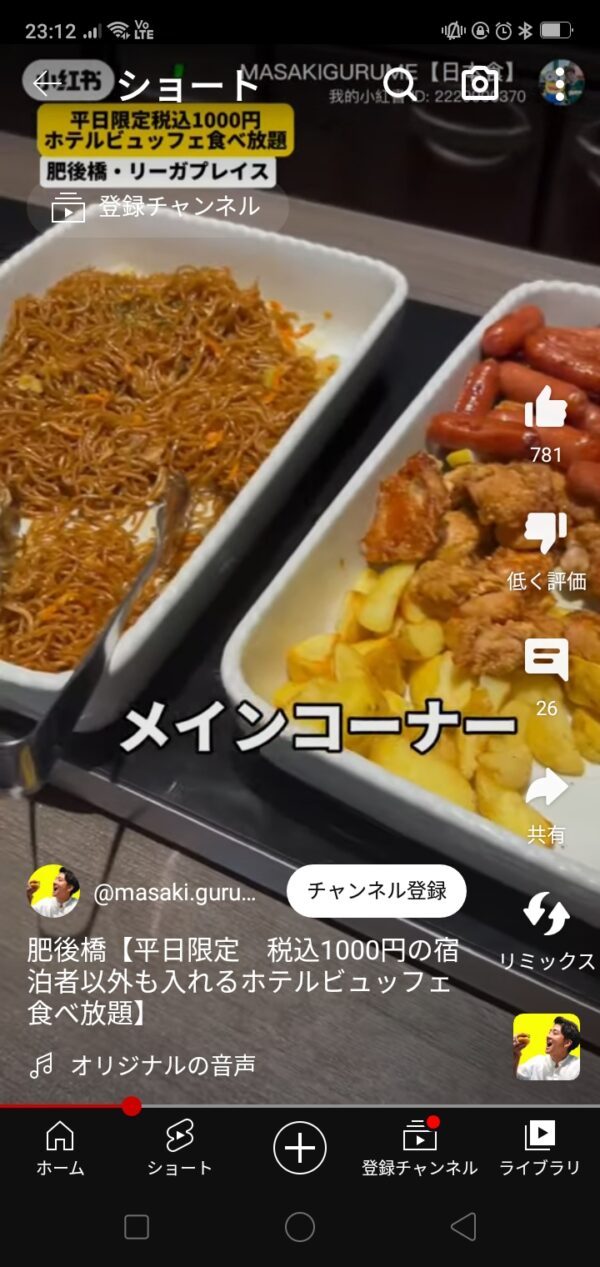Tap the system home button
Screen dimensions: 600x1267
300,1227
